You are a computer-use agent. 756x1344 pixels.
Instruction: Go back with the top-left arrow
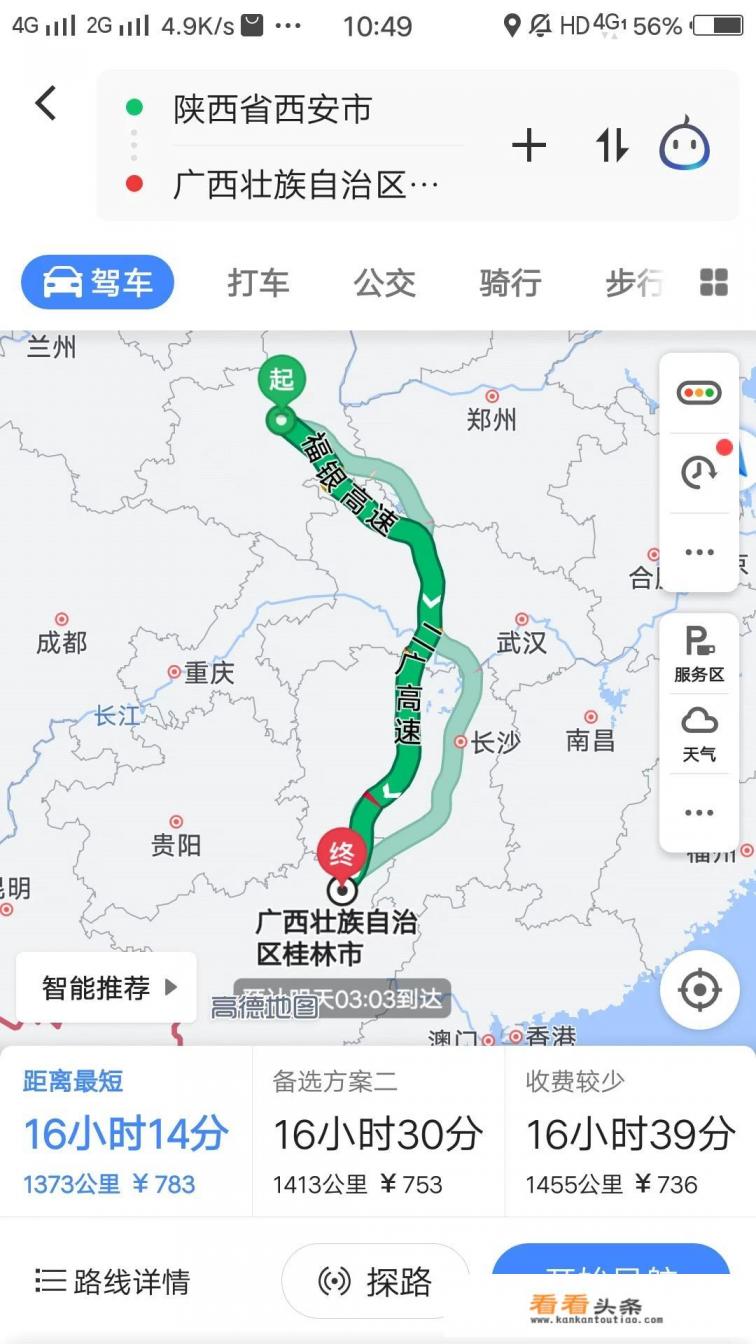point(46,103)
